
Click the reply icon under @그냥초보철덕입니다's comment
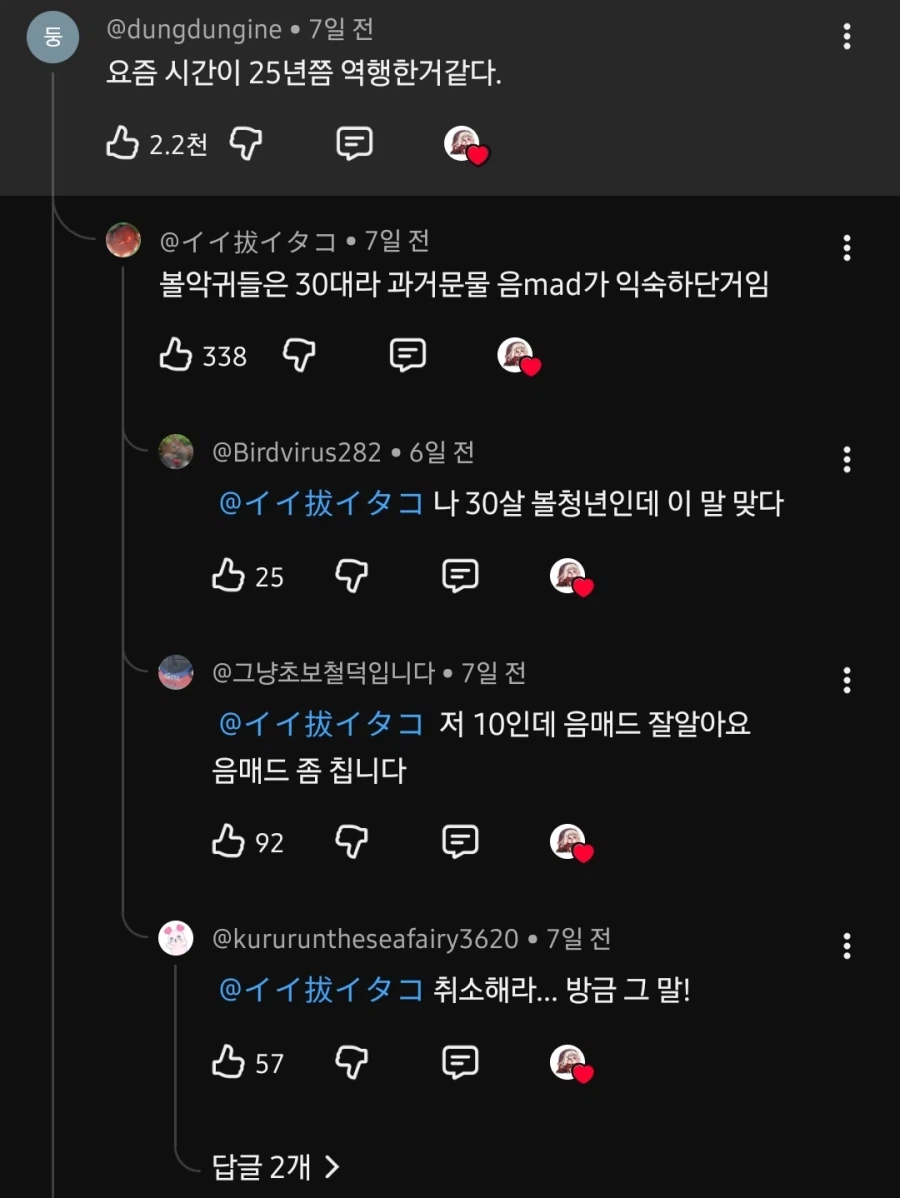458,843
